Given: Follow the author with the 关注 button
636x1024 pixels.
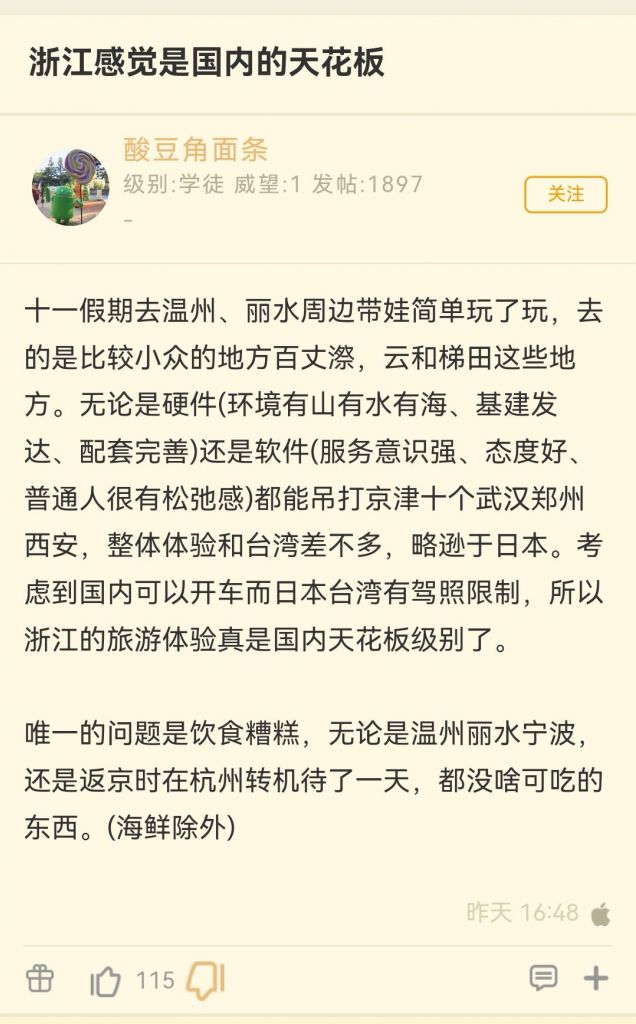Looking at the screenshot, I should [565, 195].
